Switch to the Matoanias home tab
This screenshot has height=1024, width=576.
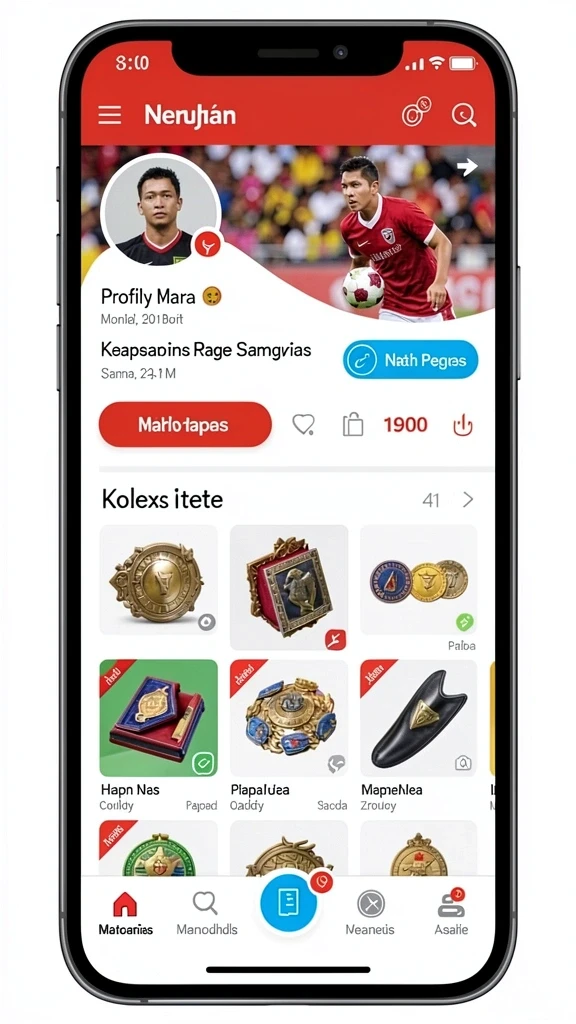[125, 913]
